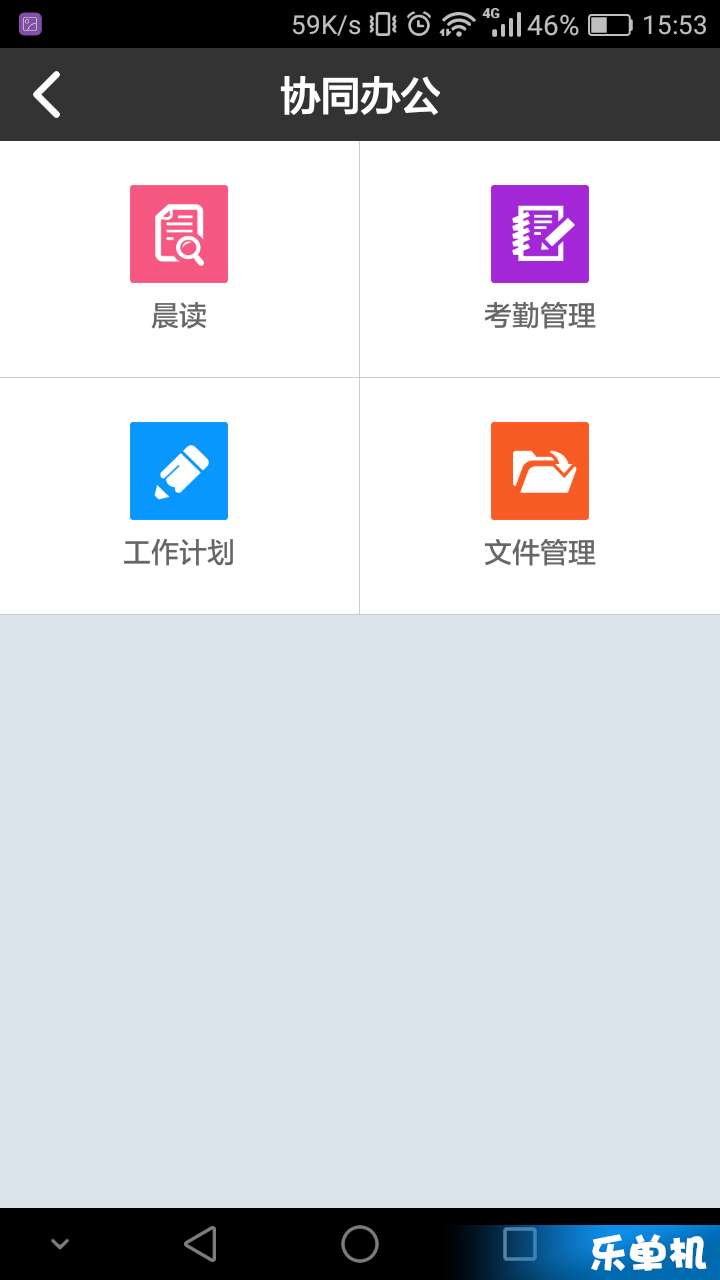Go back using the header arrow
Image resolution: width=720 pixels, height=1280 pixels.
47,95
